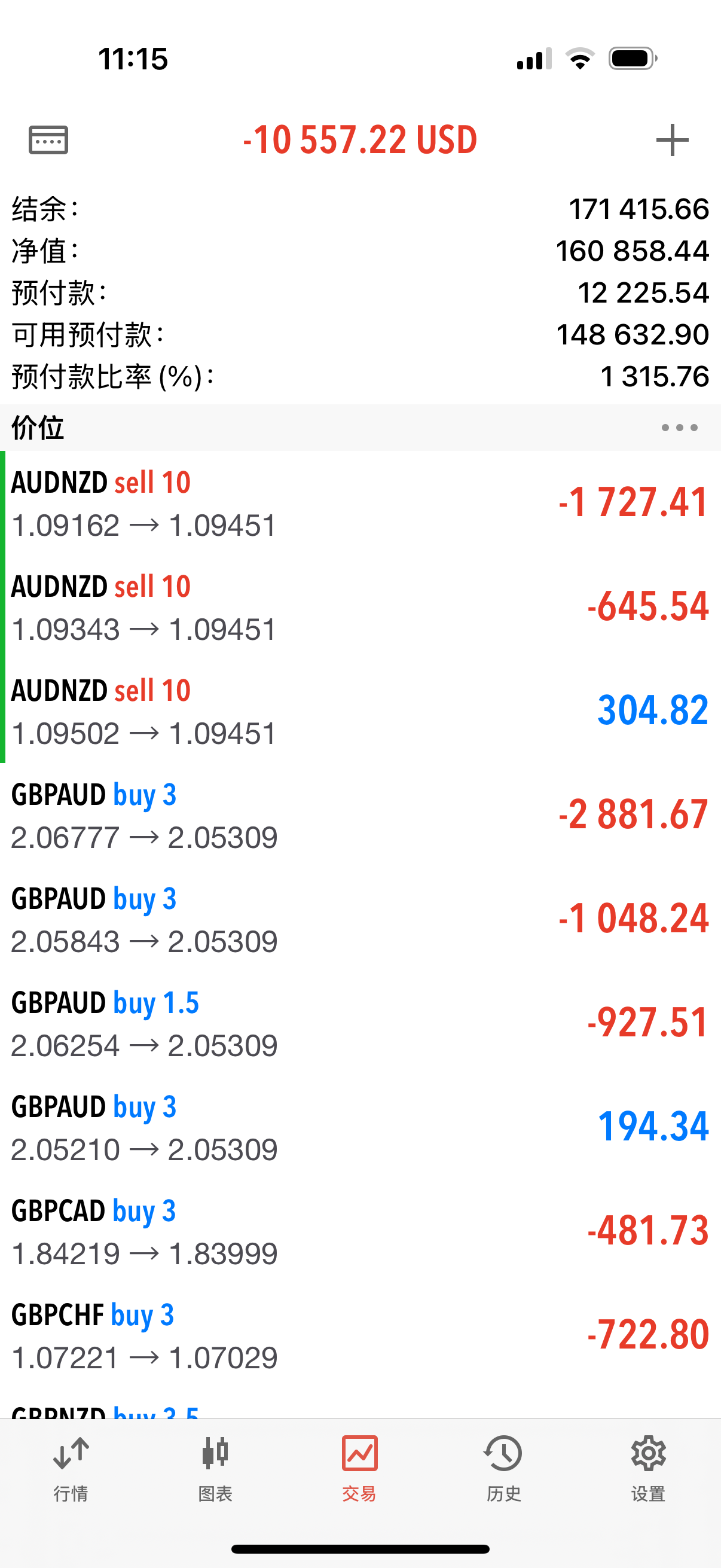Screen dimensions: 721x1568
Task: Select GBPAUD buy position at 2.05210
Action: pos(360,1127)
